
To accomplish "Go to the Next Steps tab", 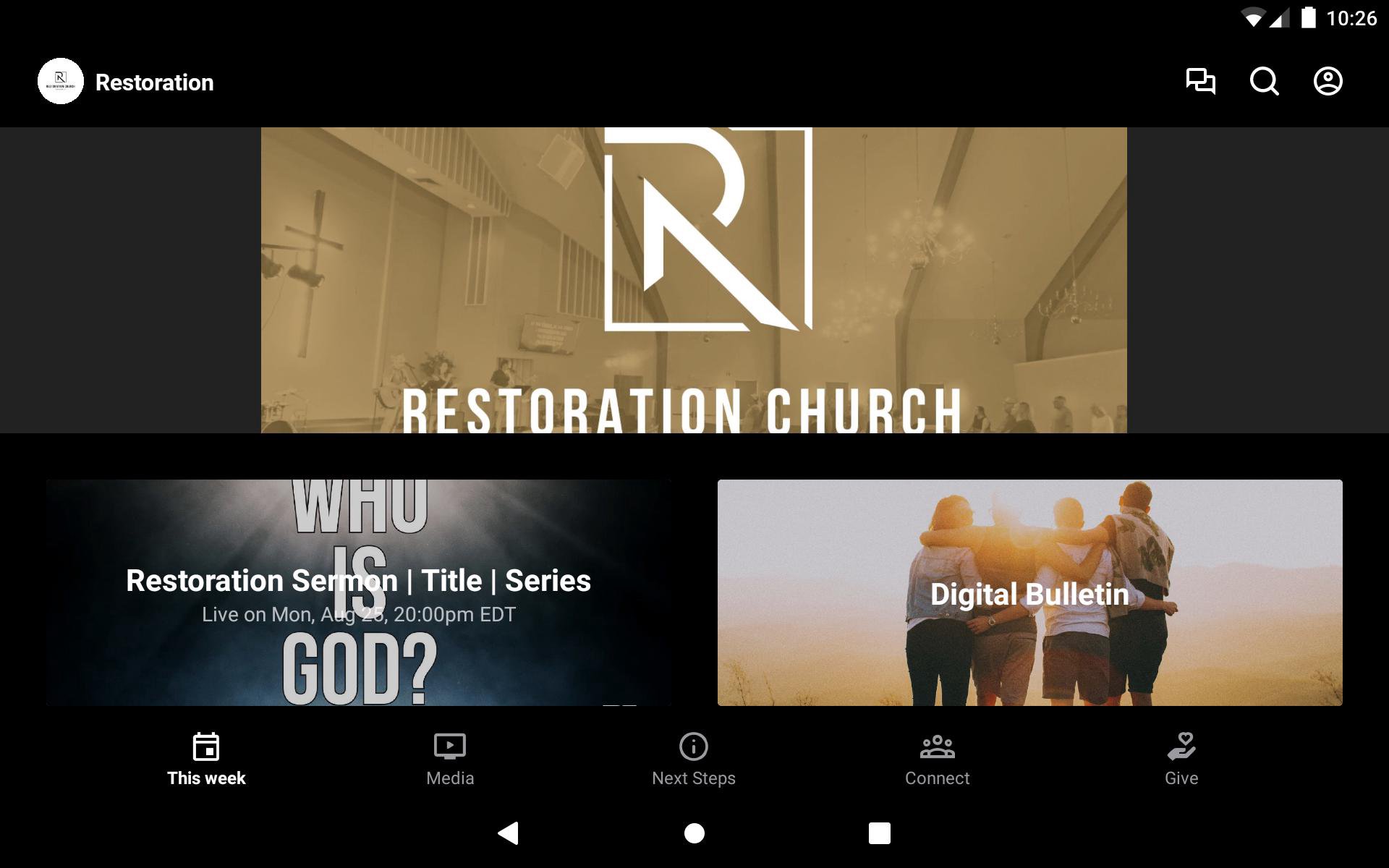I will [x=694, y=759].
